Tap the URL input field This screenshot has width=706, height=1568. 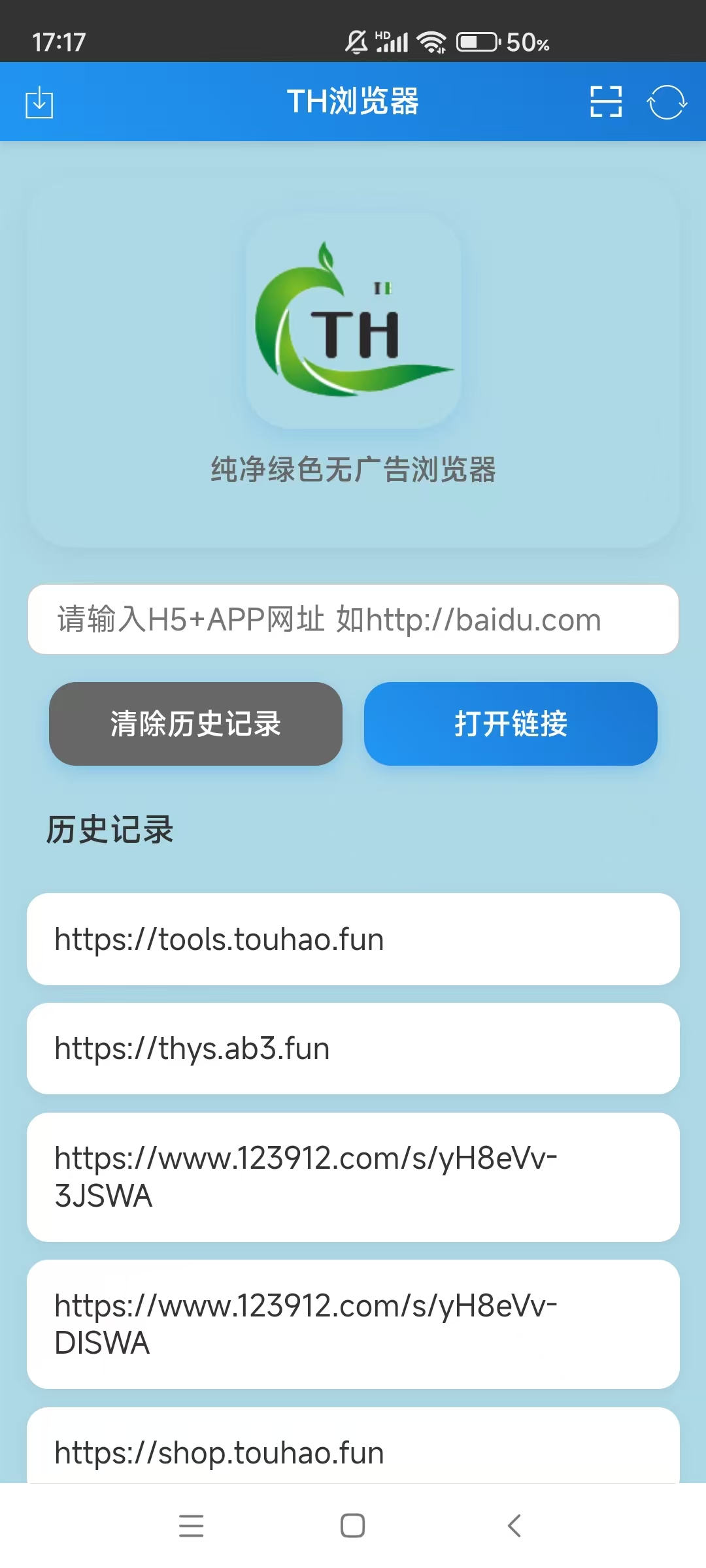coord(353,619)
